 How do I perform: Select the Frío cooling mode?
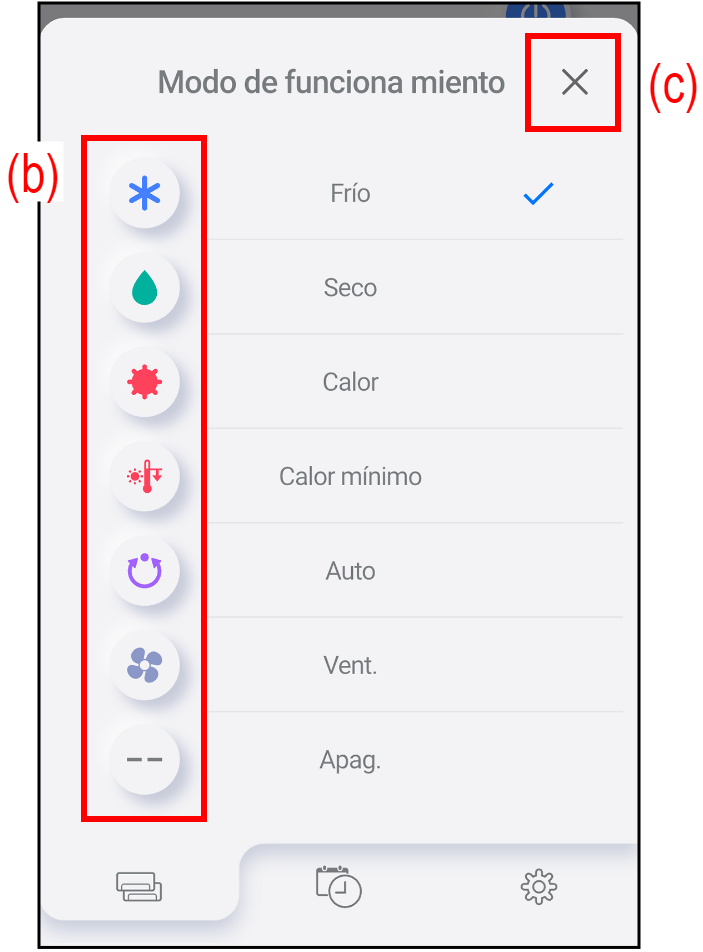pyautogui.click(x=350, y=193)
